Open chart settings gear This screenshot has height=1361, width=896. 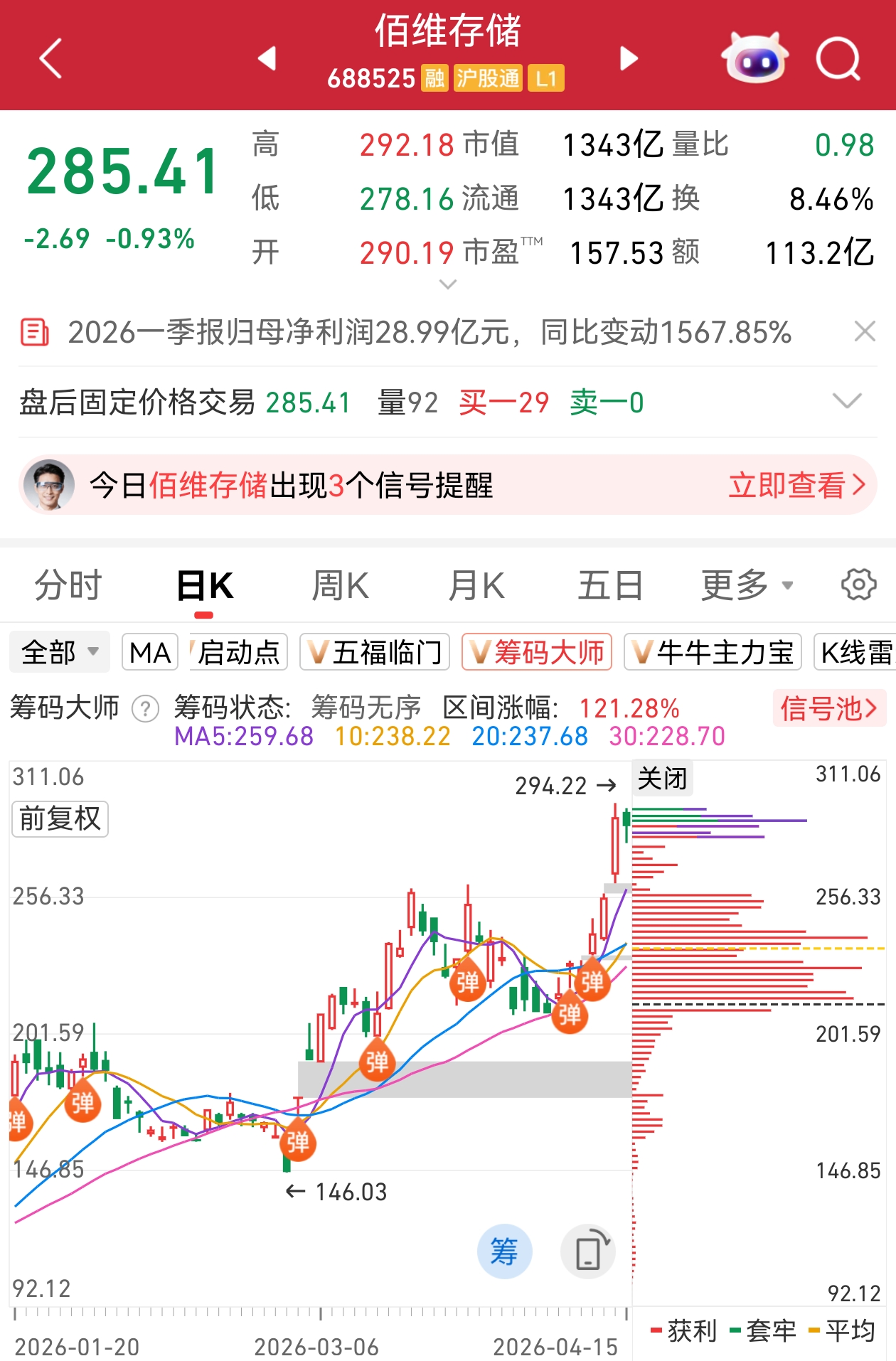(x=858, y=585)
